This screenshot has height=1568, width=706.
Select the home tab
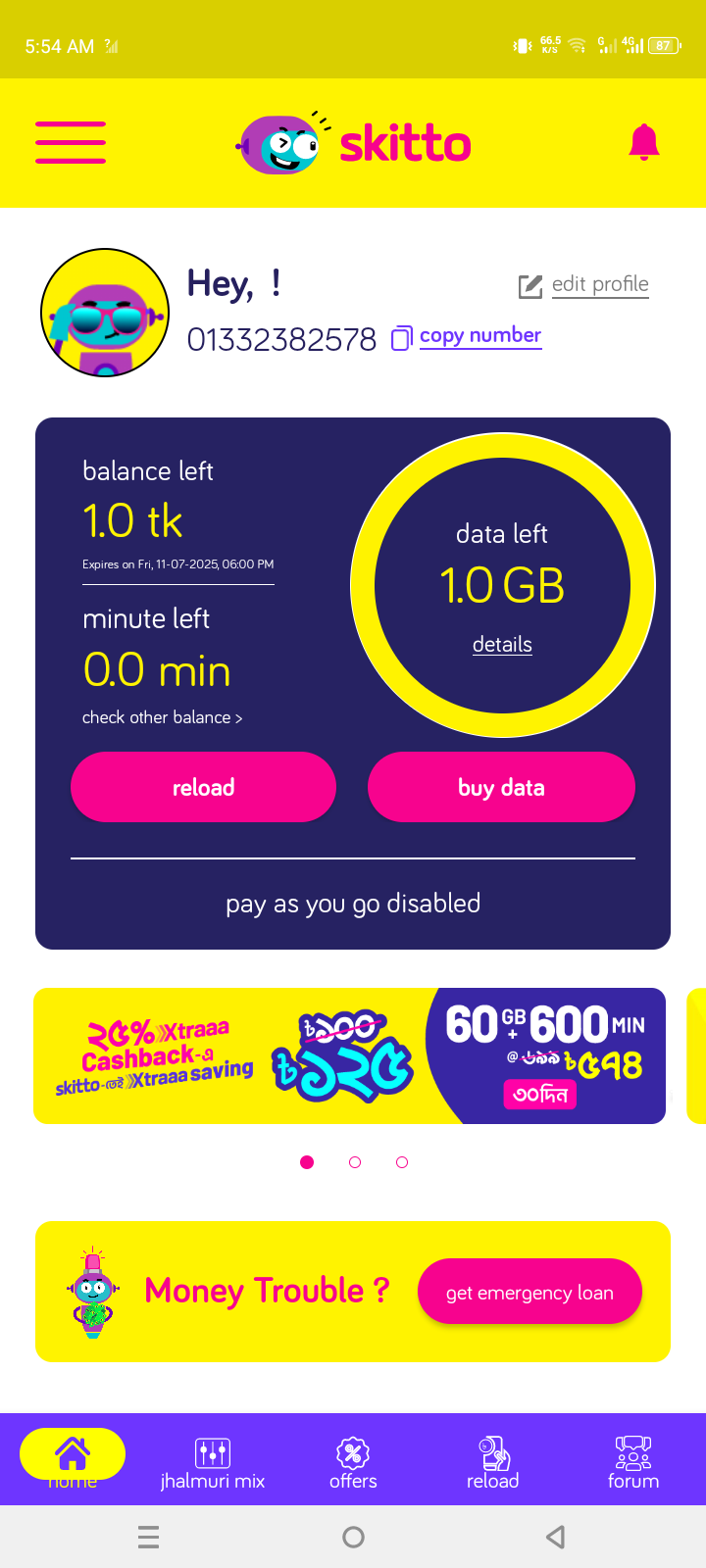point(73,1456)
